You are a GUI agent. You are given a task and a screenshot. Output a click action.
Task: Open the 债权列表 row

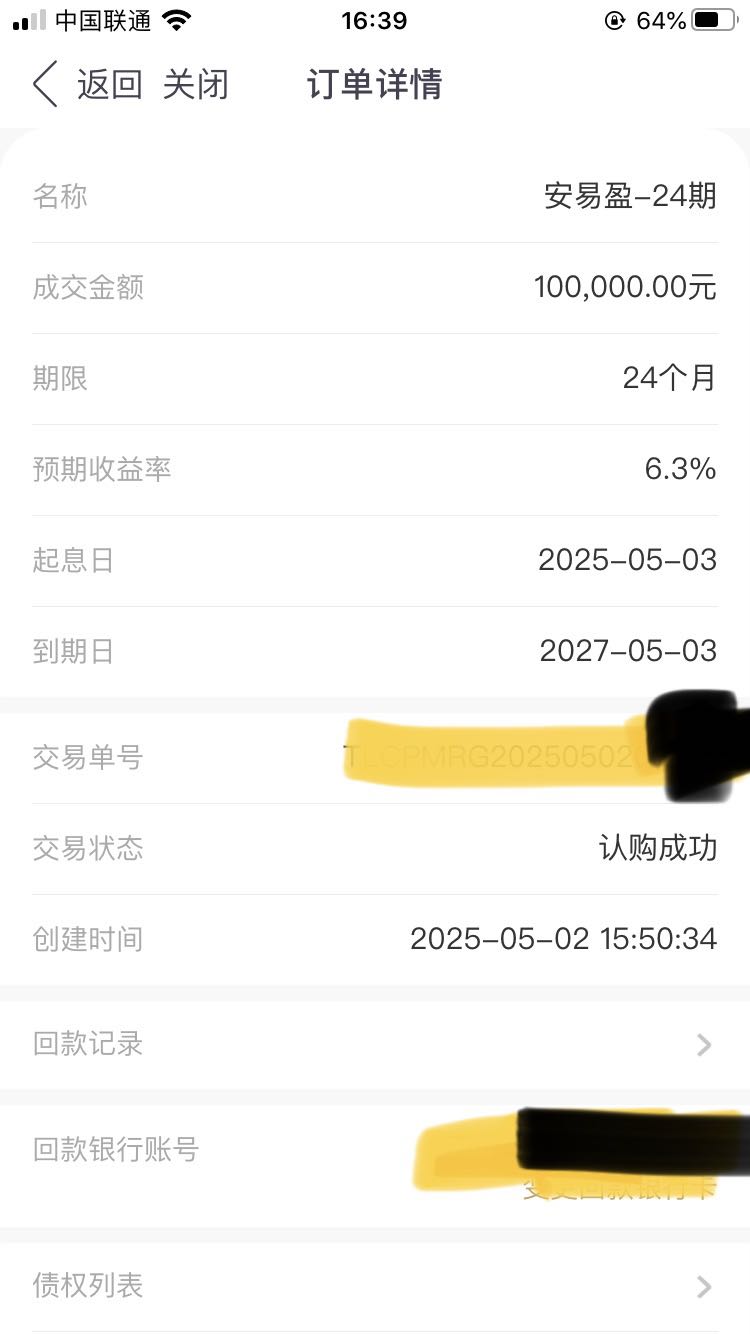[375, 1286]
